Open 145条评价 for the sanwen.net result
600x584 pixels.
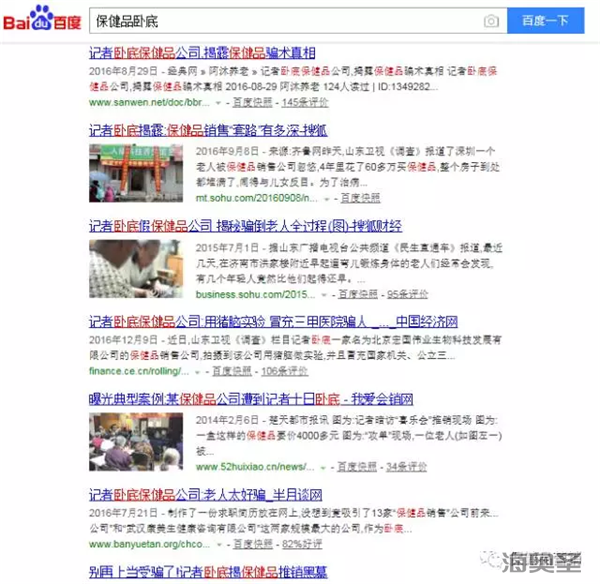[x=305, y=102]
